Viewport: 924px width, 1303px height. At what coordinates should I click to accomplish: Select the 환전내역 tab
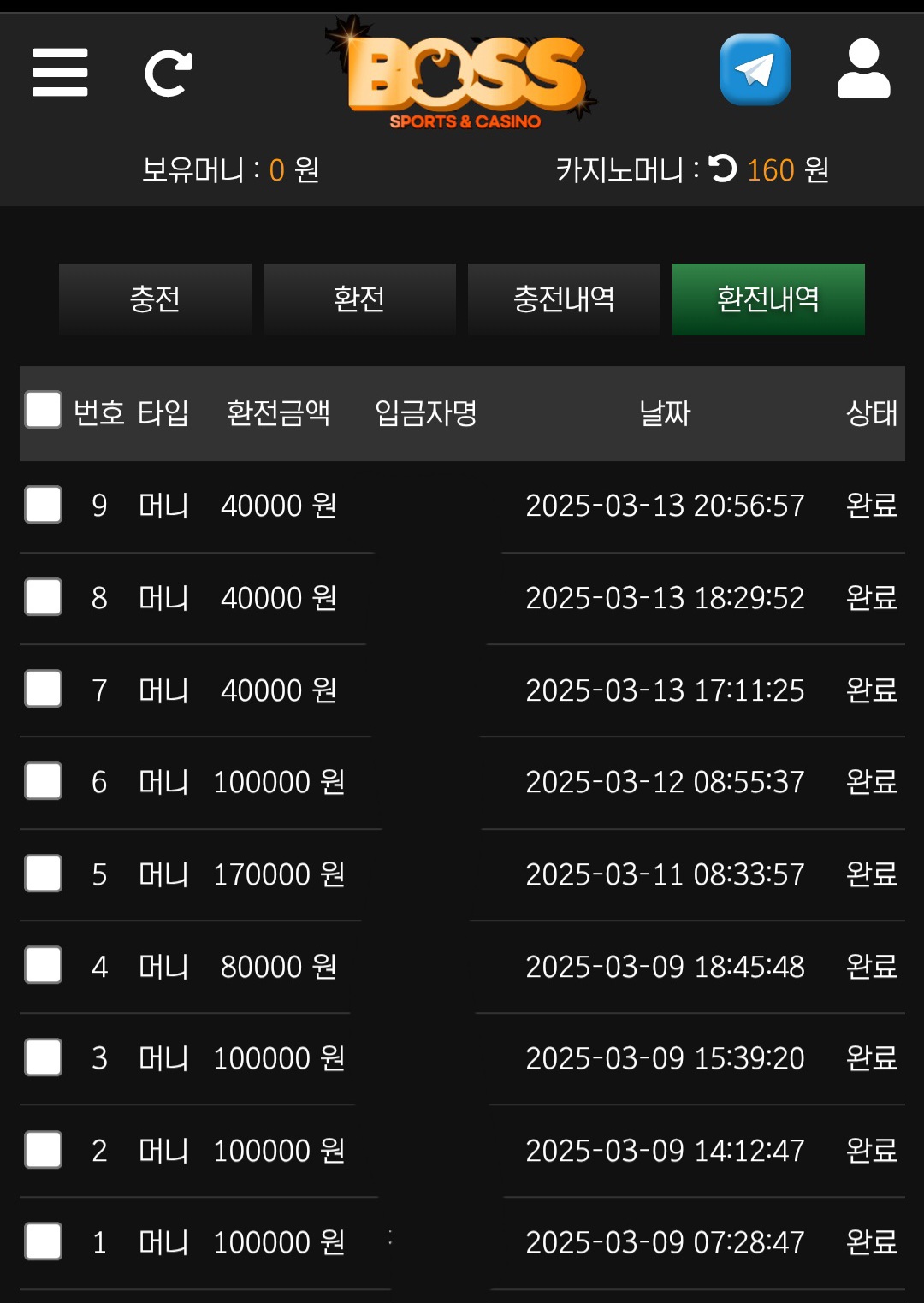point(768,299)
